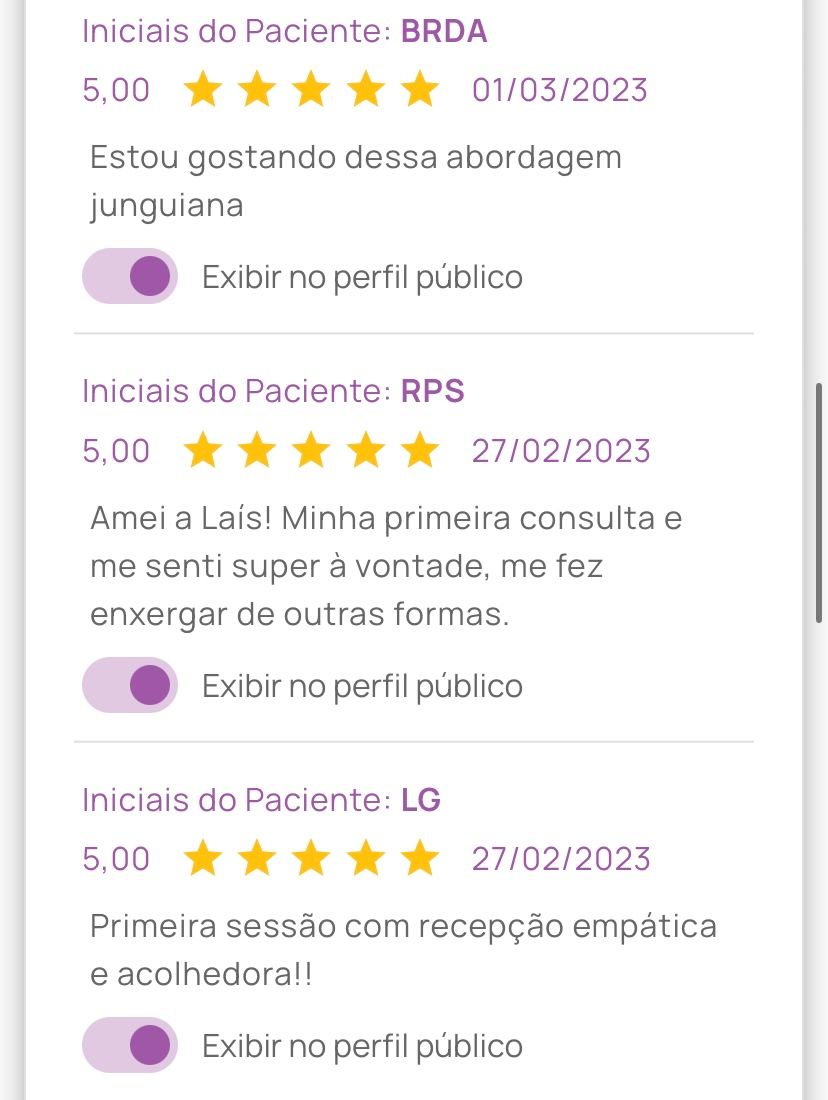The width and height of the screenshot is (828, 1100).
Task: Click BRDA's review comment about abordagem junguiana
Action: pos(356,180)
